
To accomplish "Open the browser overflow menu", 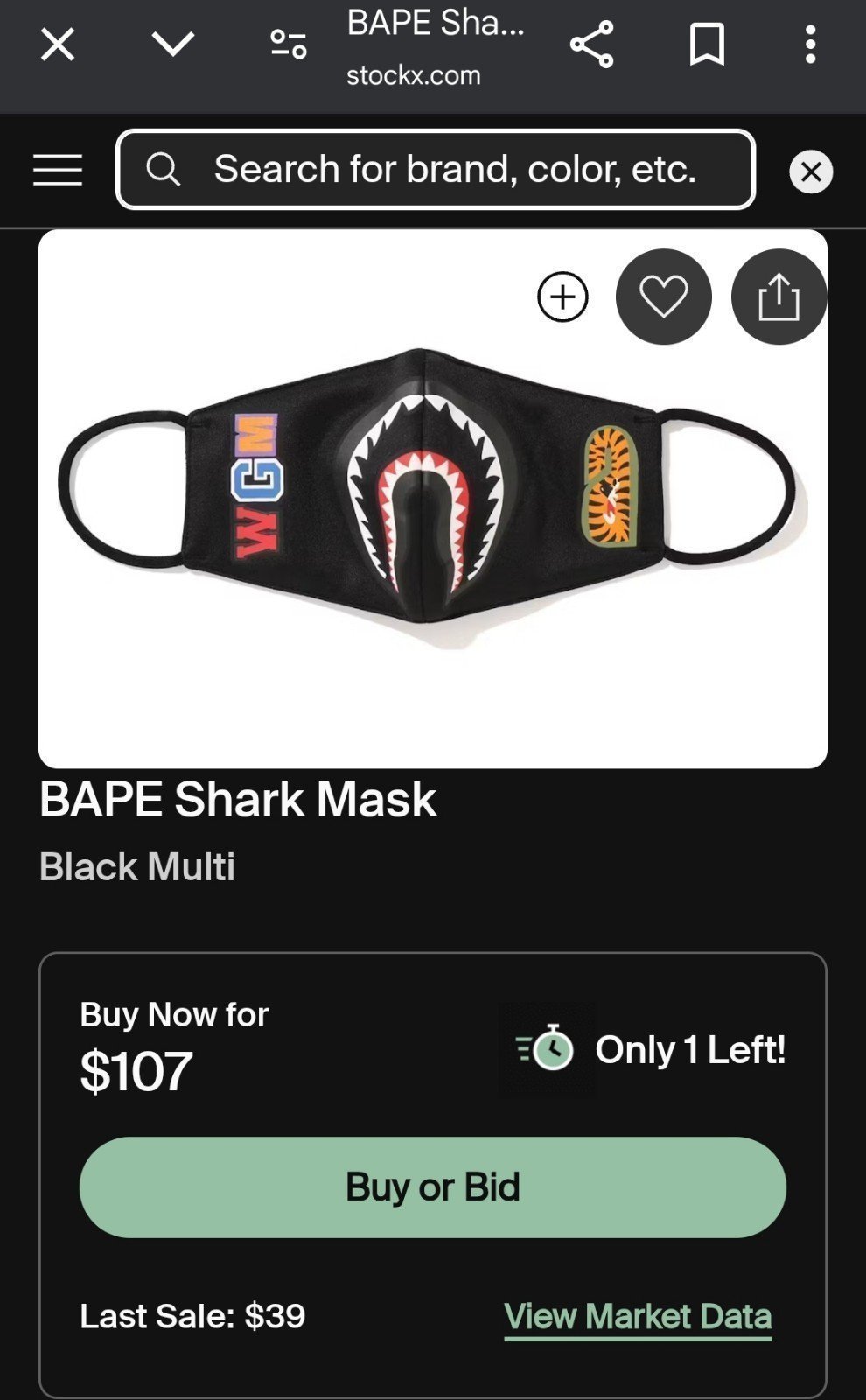I will pyautogui.click(x=811, y=45).
